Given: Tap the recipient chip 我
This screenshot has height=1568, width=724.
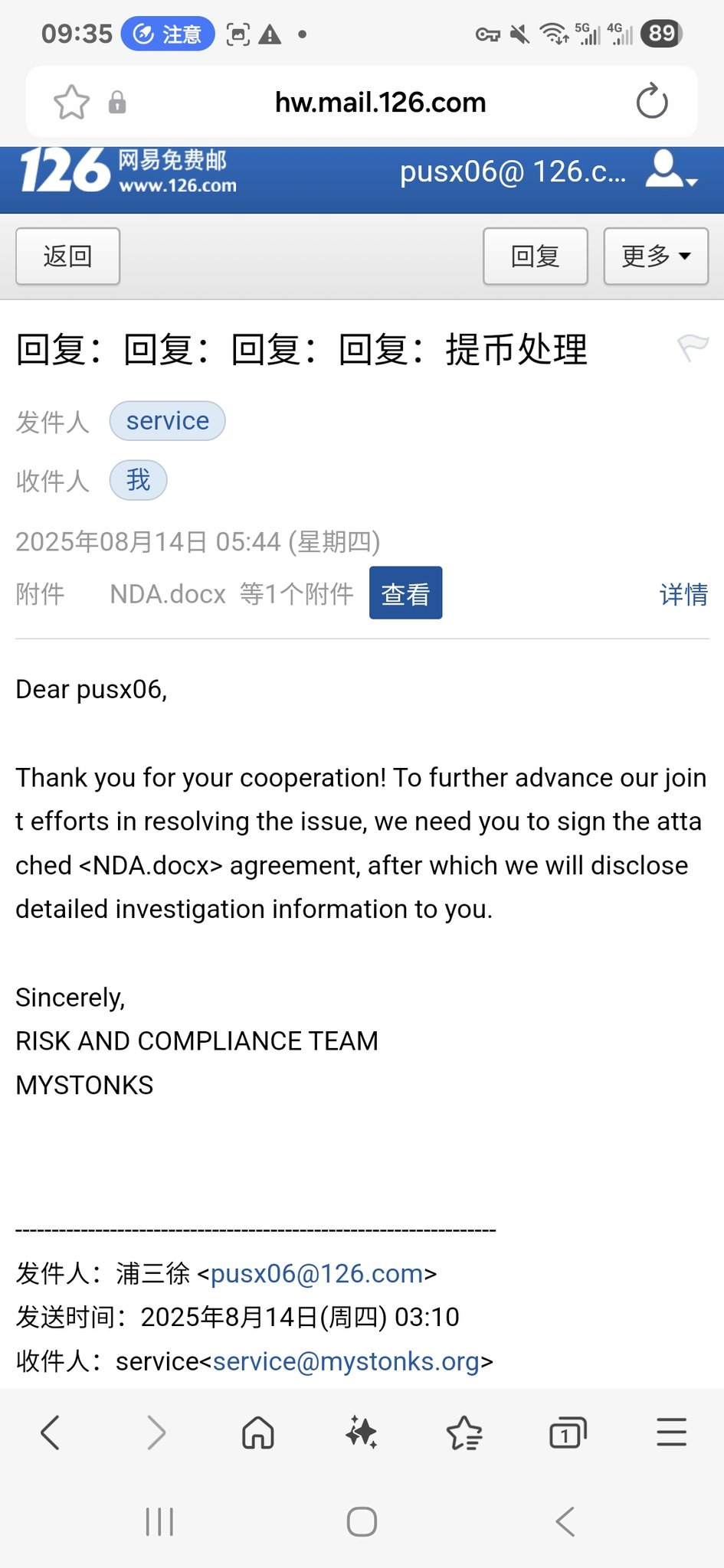Looking at the screenshot, I should (x=138, y=480).
